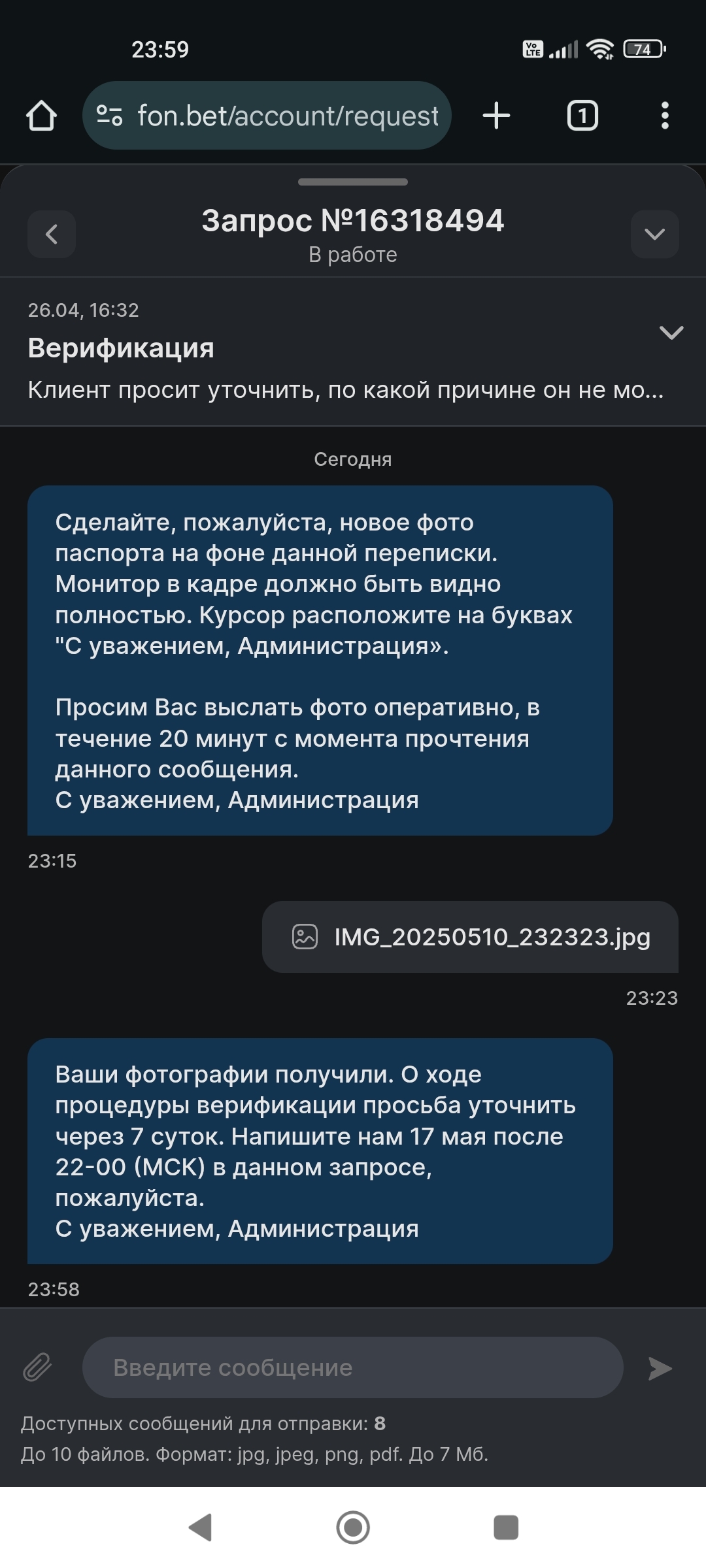Open the browser overflow menu

tap(665, 116)
